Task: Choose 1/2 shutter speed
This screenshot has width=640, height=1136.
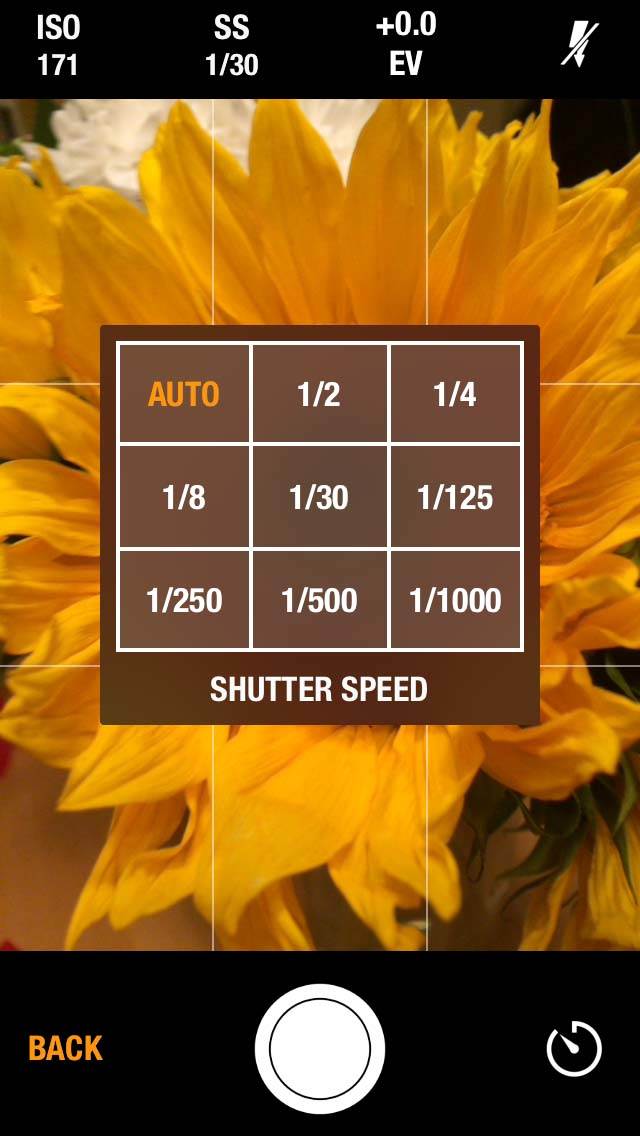Action: click(320, 393)
